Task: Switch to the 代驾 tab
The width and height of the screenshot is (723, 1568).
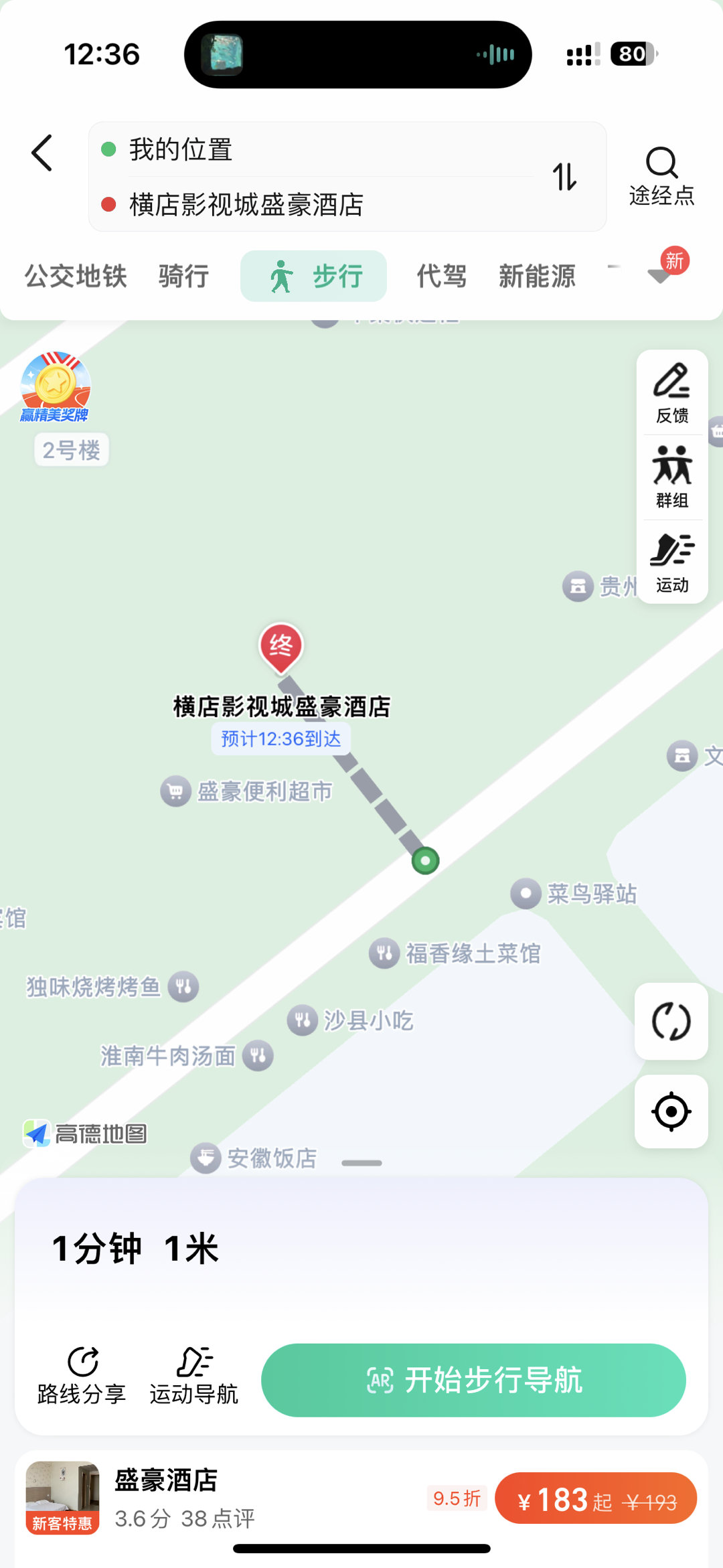Action: coord(441,276)
